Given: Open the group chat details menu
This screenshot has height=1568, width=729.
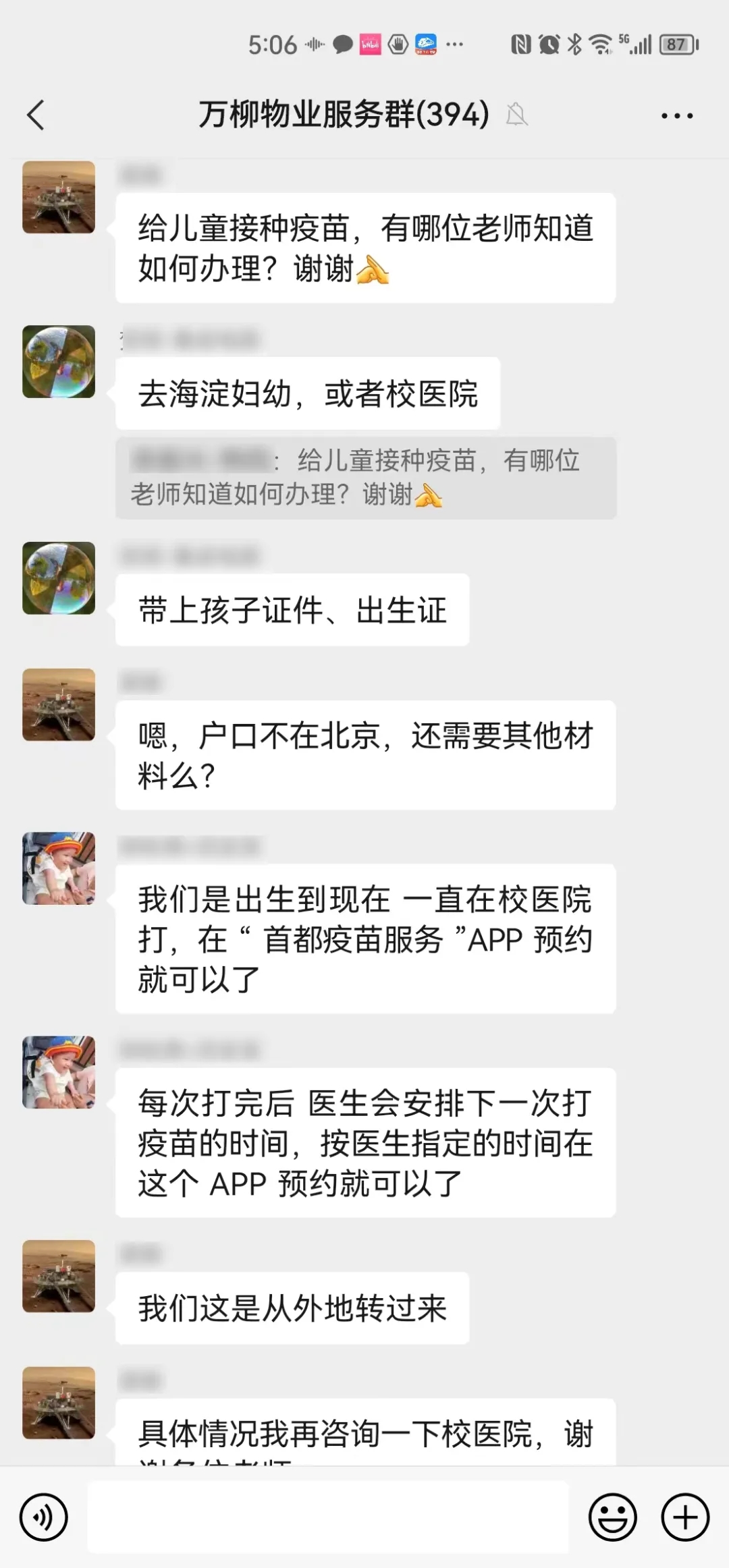Looking at the screenshot, I should coord(676,116).
